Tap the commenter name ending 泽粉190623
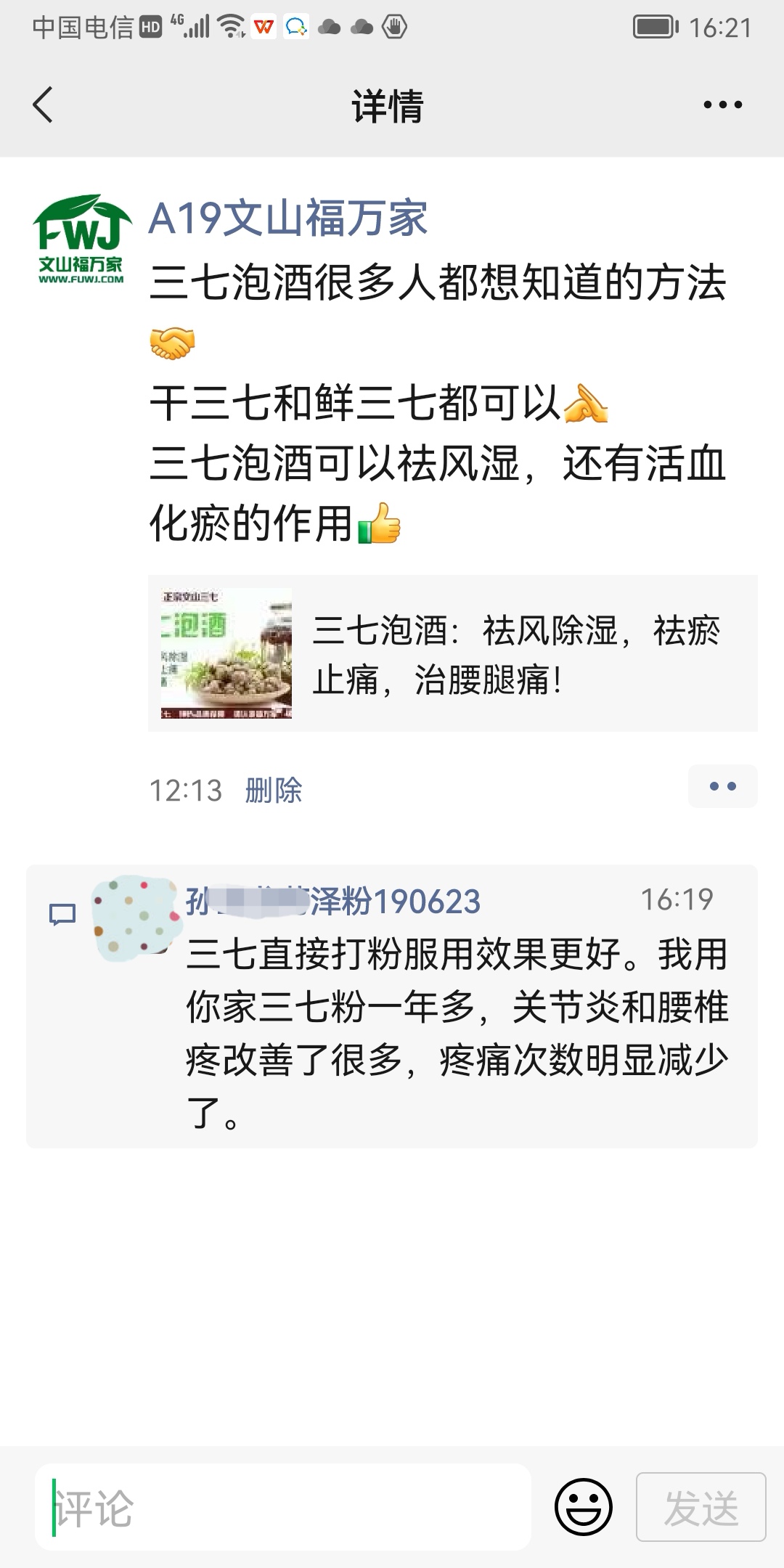Screen dimensions: 784x1568 (332, 902)
